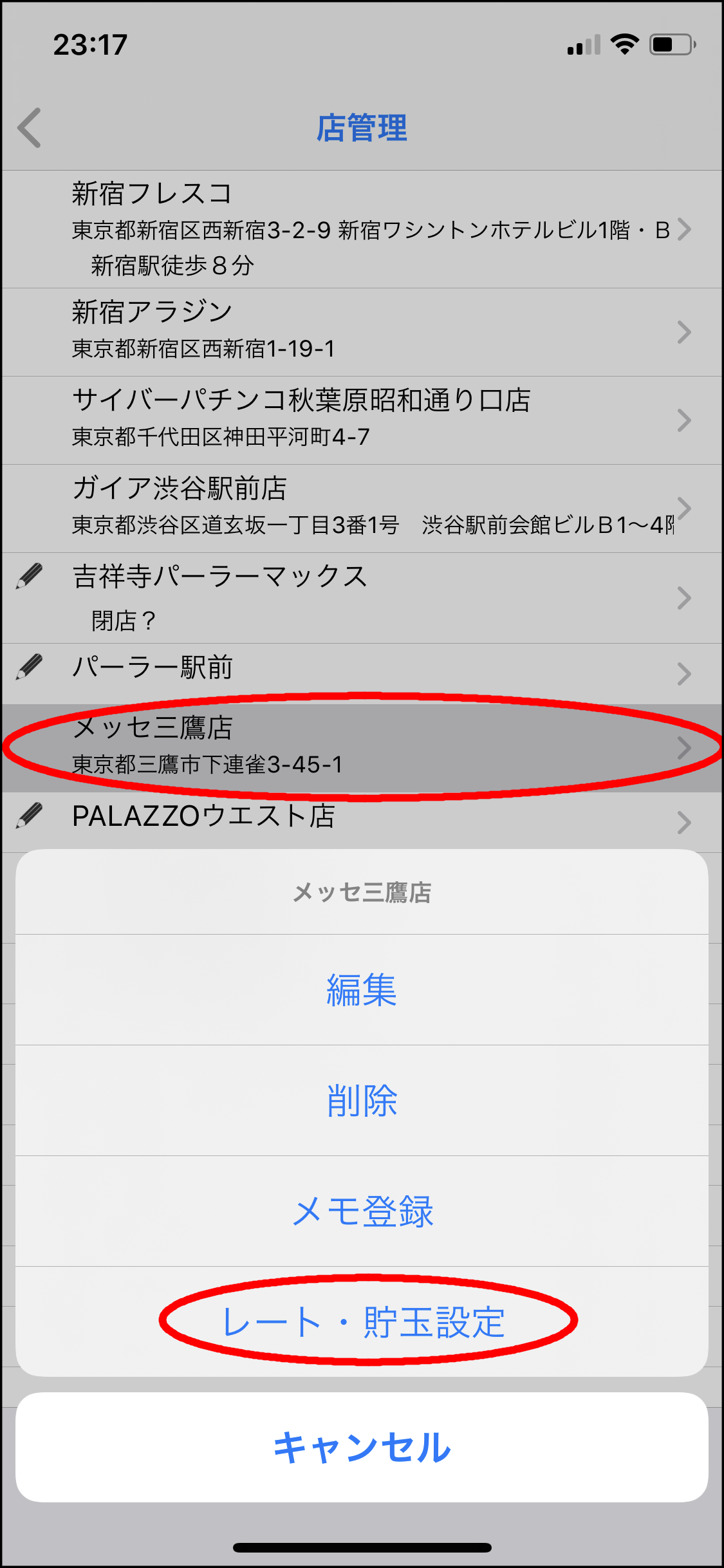This screenshot has height=1568, width=724.
Task: Dismiss the sheet with キャンセル
Action: (362, 1448)
